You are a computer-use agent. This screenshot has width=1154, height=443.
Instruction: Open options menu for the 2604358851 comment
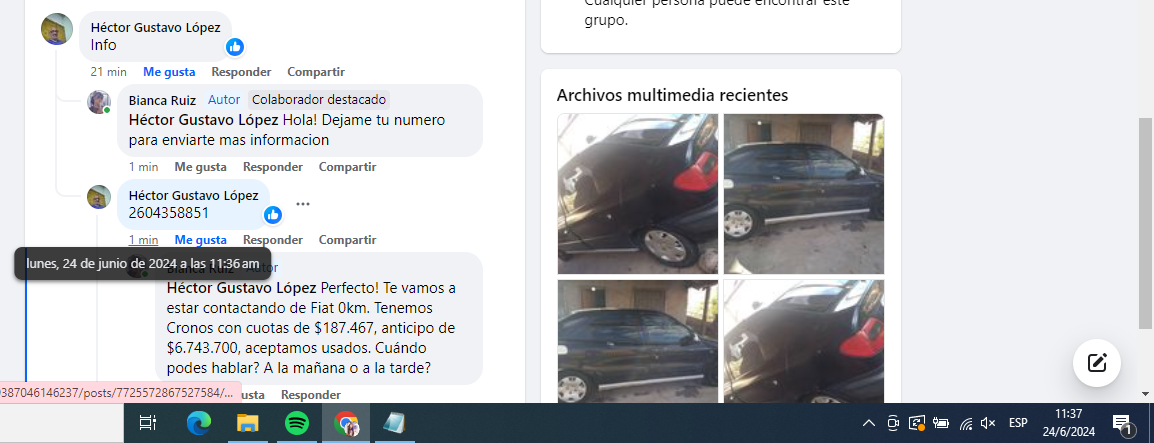click(303, 204)
